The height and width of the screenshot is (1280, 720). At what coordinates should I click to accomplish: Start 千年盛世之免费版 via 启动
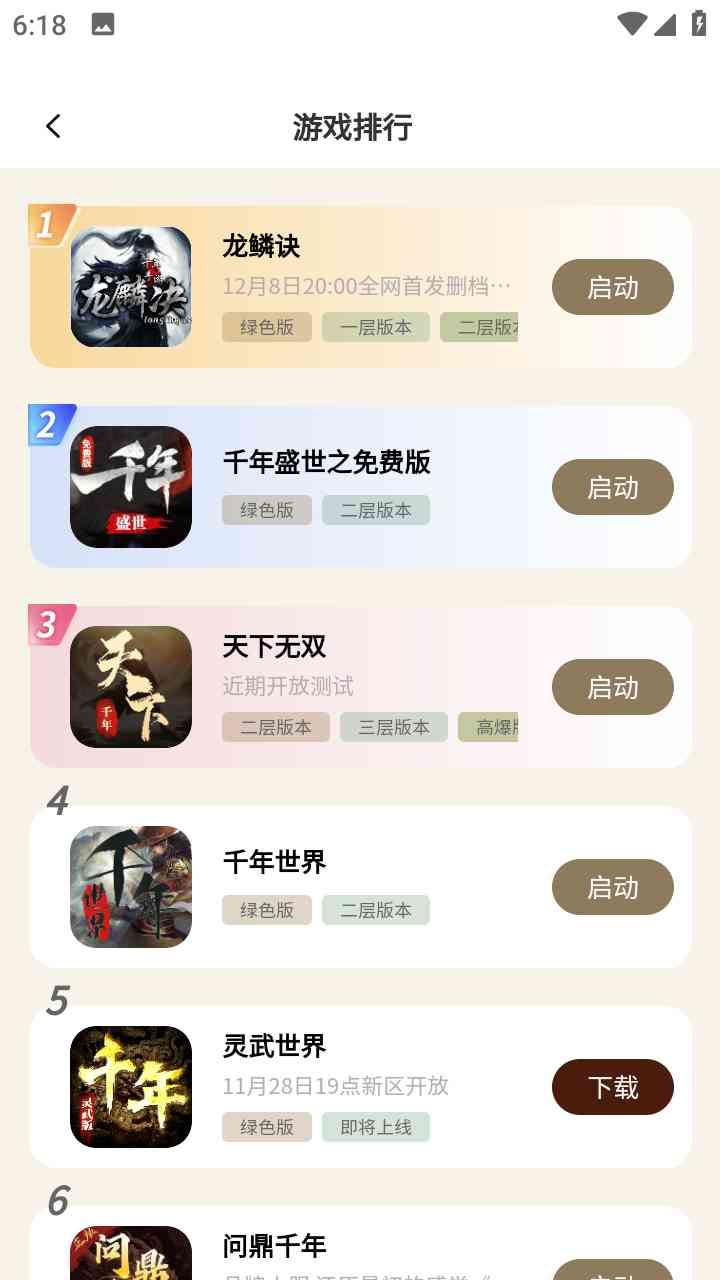612,487
